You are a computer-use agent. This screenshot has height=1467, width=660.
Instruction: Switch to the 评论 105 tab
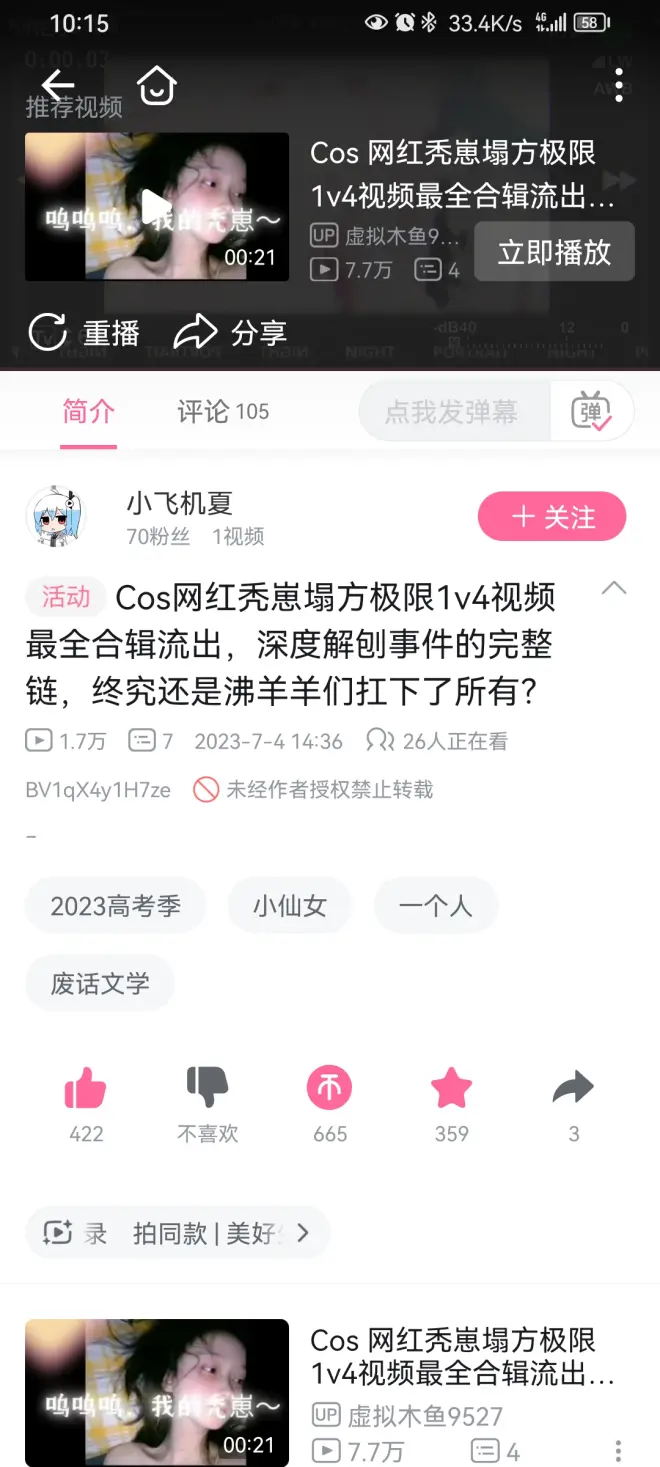(223, 411)
